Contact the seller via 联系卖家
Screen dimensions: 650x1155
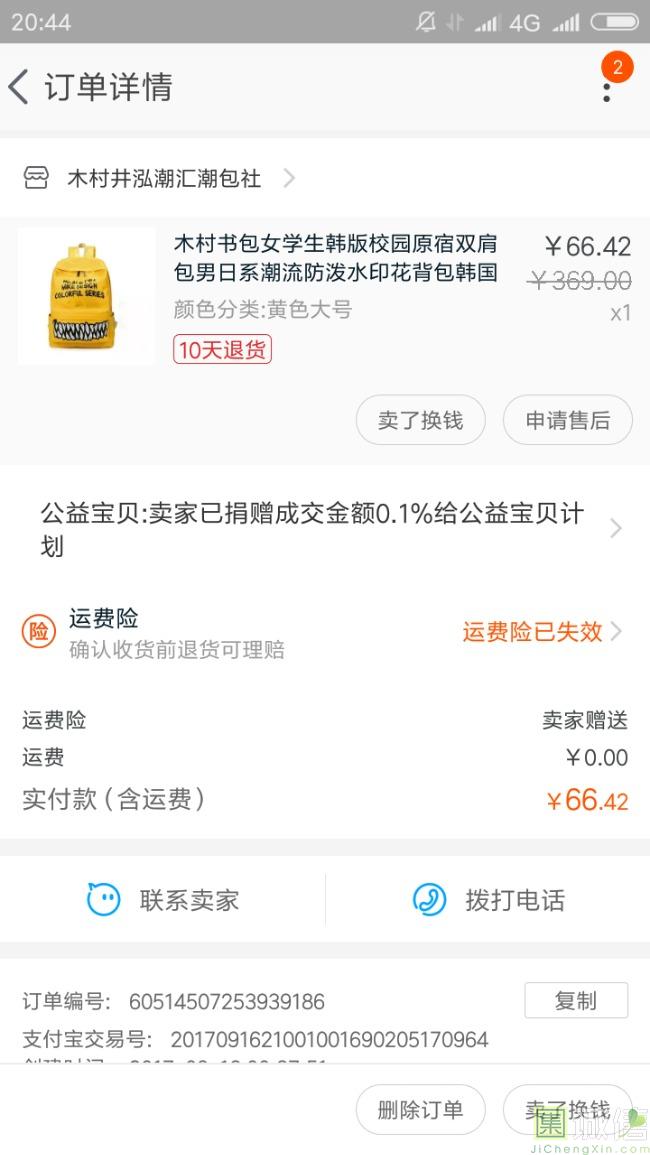pos(163,900)
